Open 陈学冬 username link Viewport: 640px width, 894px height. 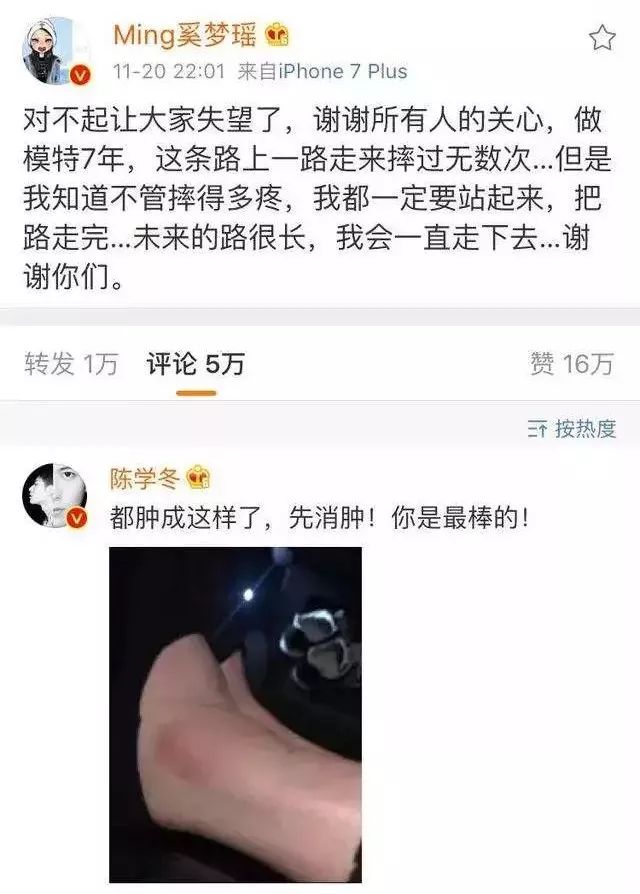(145, 479)
